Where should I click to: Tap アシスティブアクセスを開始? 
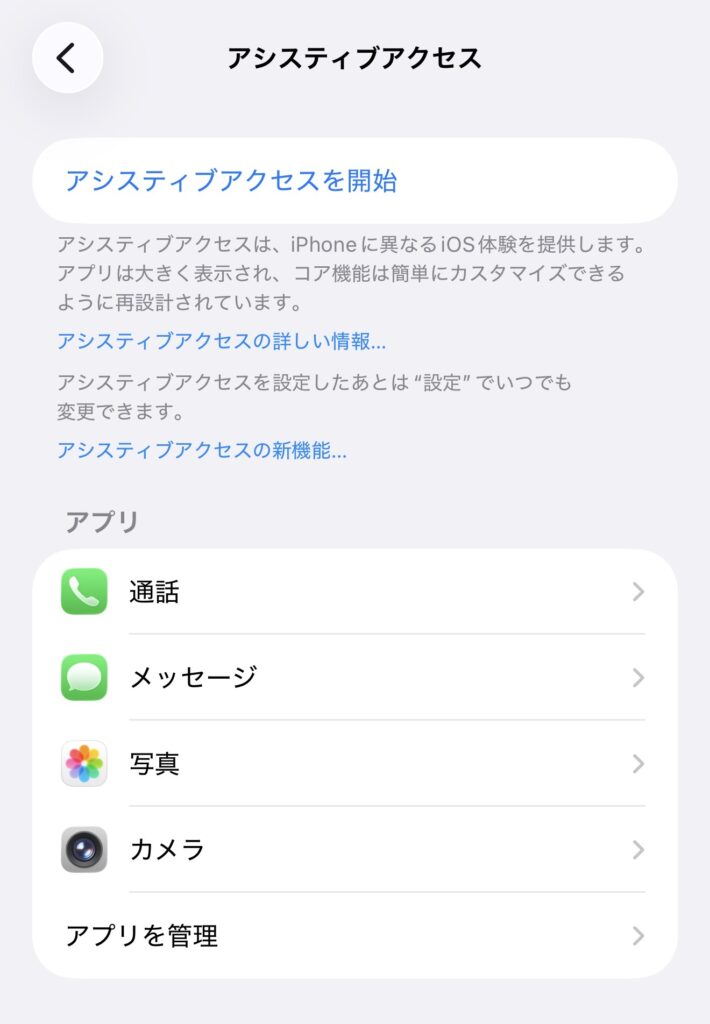click(x=231, y=181)
